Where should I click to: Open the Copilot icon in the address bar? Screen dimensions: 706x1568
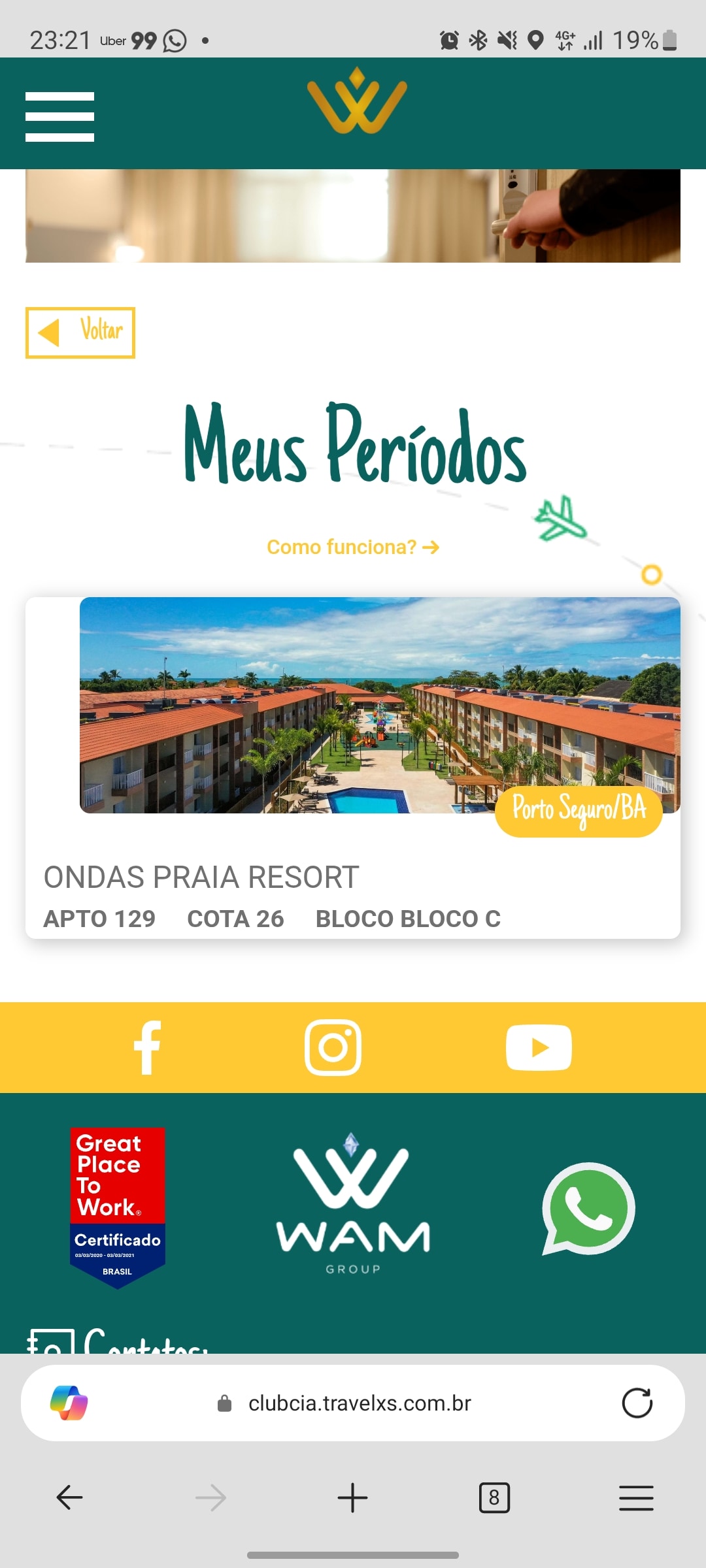tap(69, 1403)
